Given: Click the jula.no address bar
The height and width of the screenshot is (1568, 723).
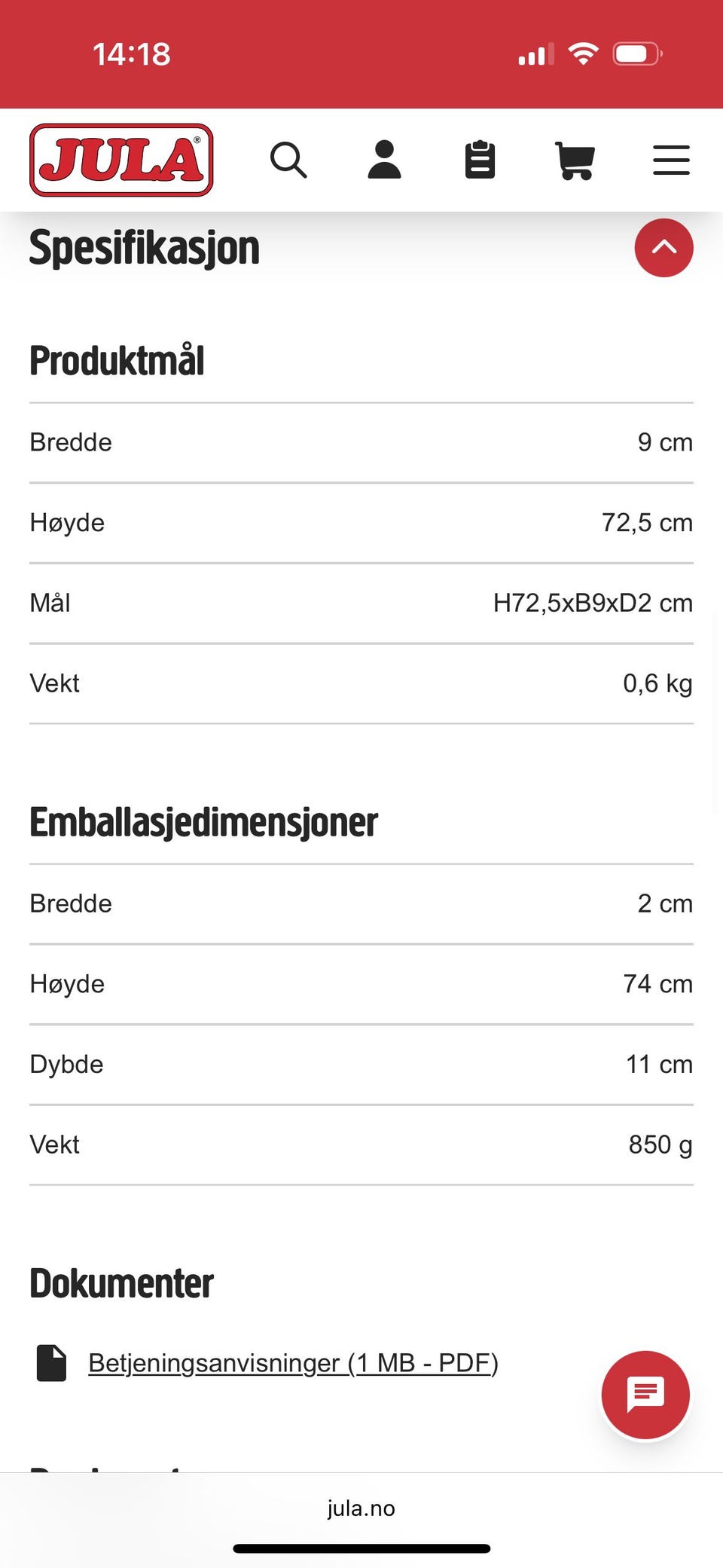Looking at the screenshot, I should click(361, 1508).
